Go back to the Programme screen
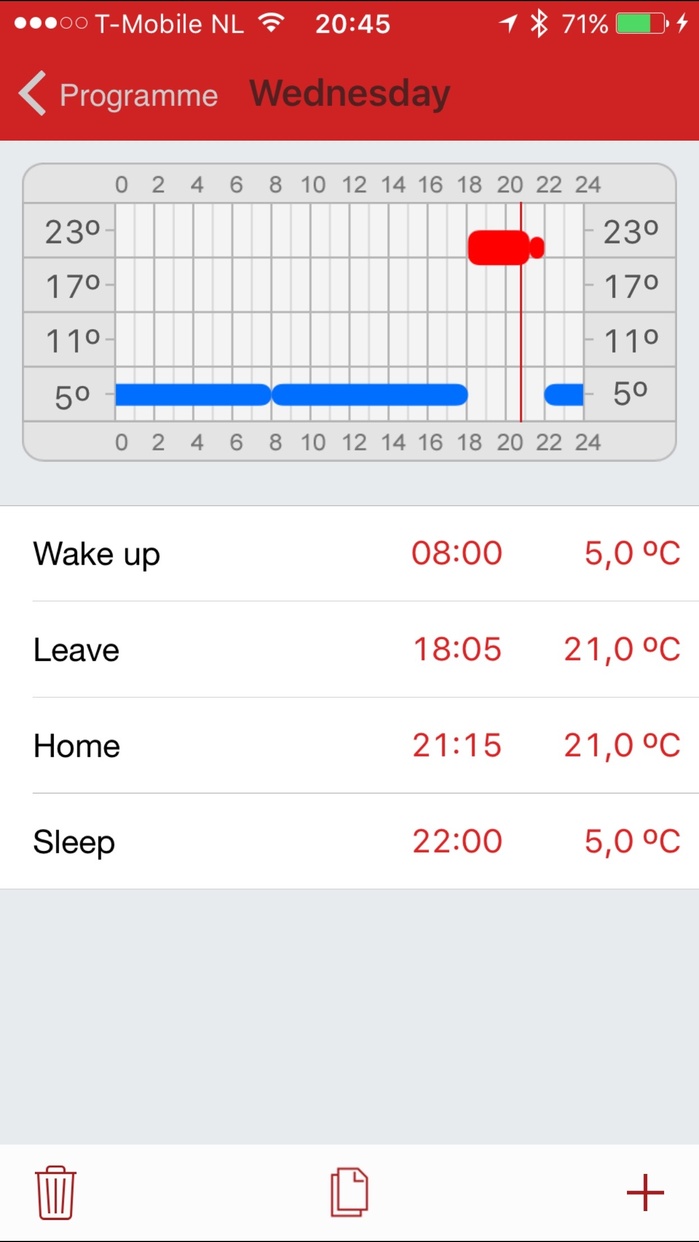Viewport: 699px width, 1242px height. click(x=118, y=95)
